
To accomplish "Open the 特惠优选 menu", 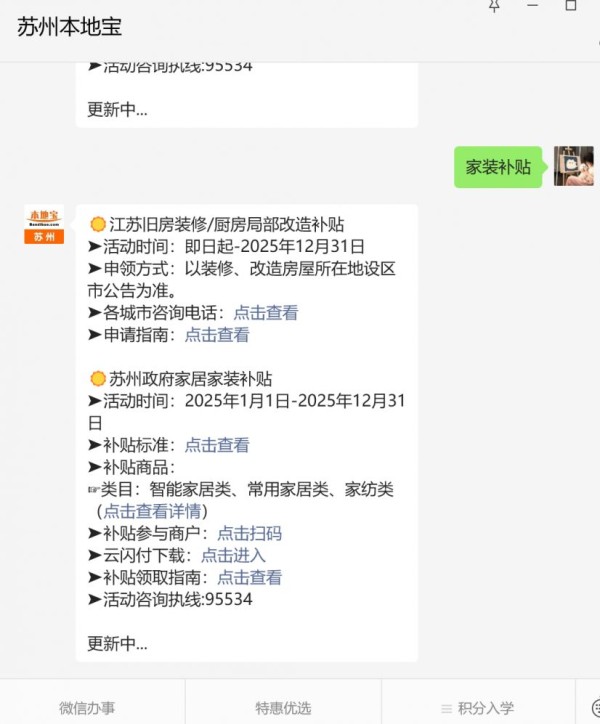I will 283,707.
